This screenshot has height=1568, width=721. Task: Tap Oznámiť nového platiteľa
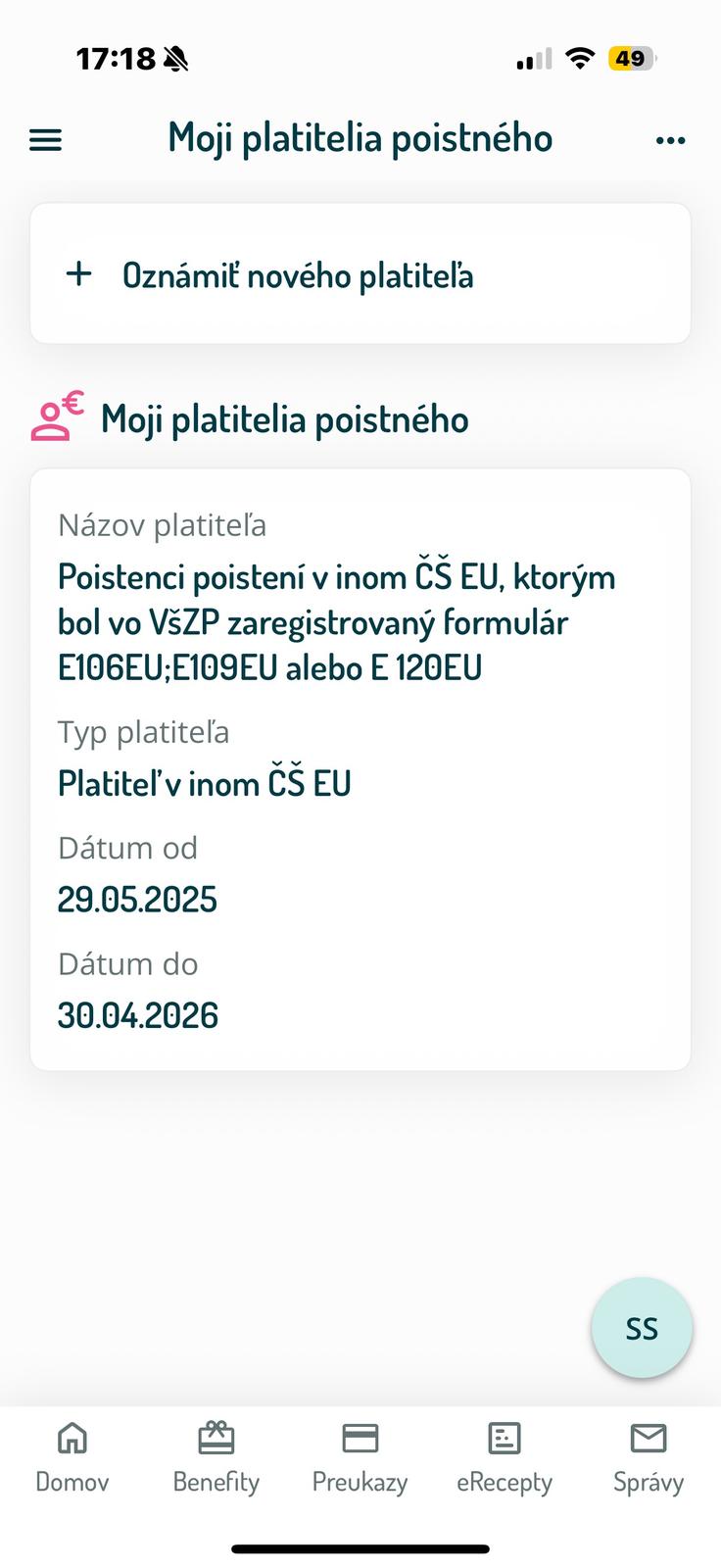tap(297, 275)
